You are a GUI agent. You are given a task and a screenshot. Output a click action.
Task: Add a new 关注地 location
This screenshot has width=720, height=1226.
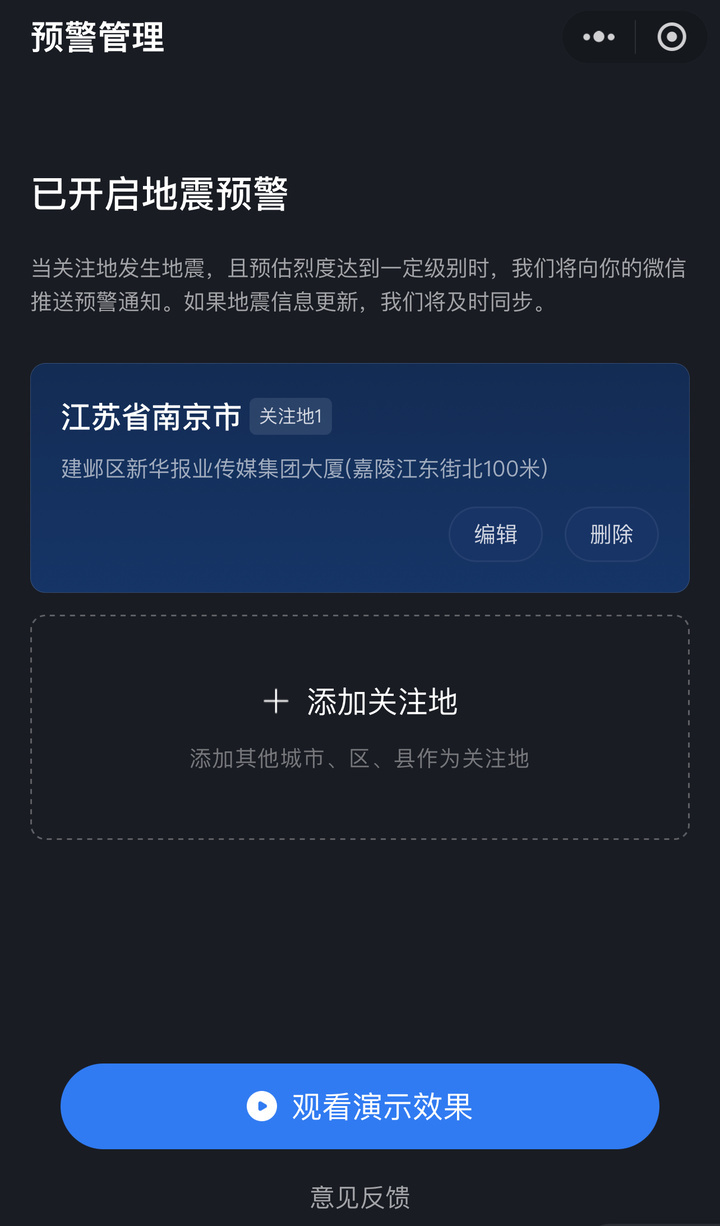pyautogui.click(x=360, y=727)
